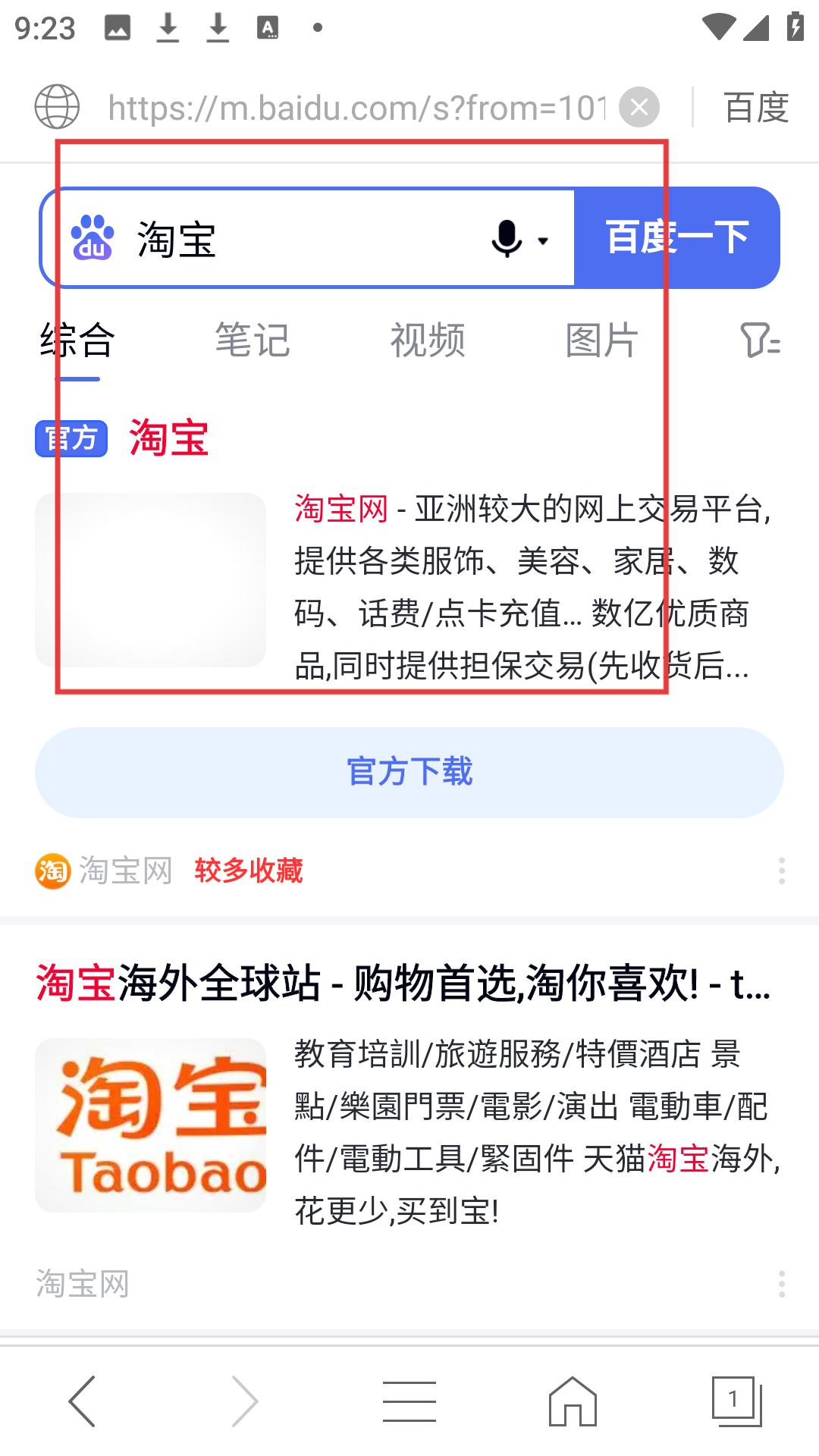Switch to the 笔记 tab
This screenshot has height=1456, width=819.
pyautogui.click(x=253, y=340)
